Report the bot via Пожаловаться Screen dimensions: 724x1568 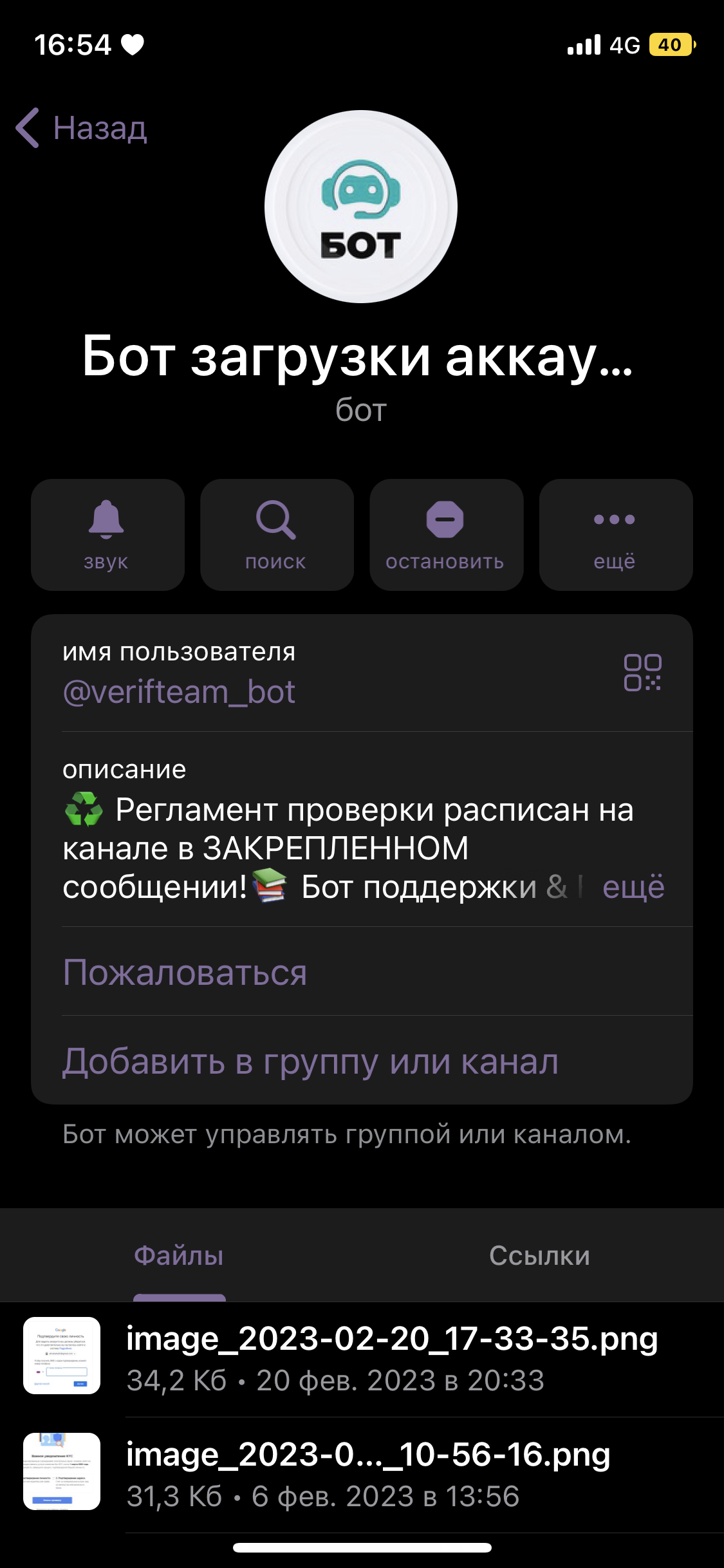(185, 972)
